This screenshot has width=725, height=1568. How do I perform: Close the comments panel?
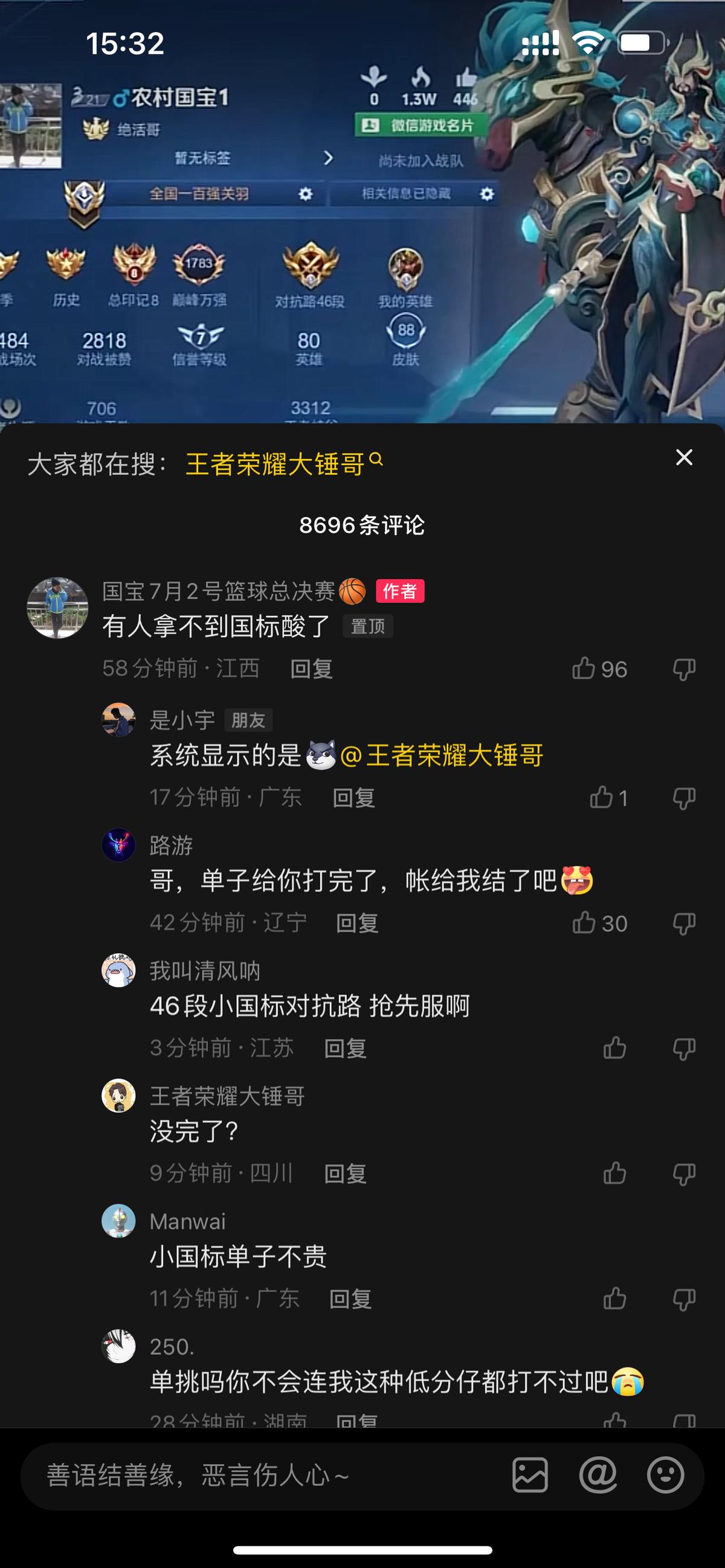683,457
